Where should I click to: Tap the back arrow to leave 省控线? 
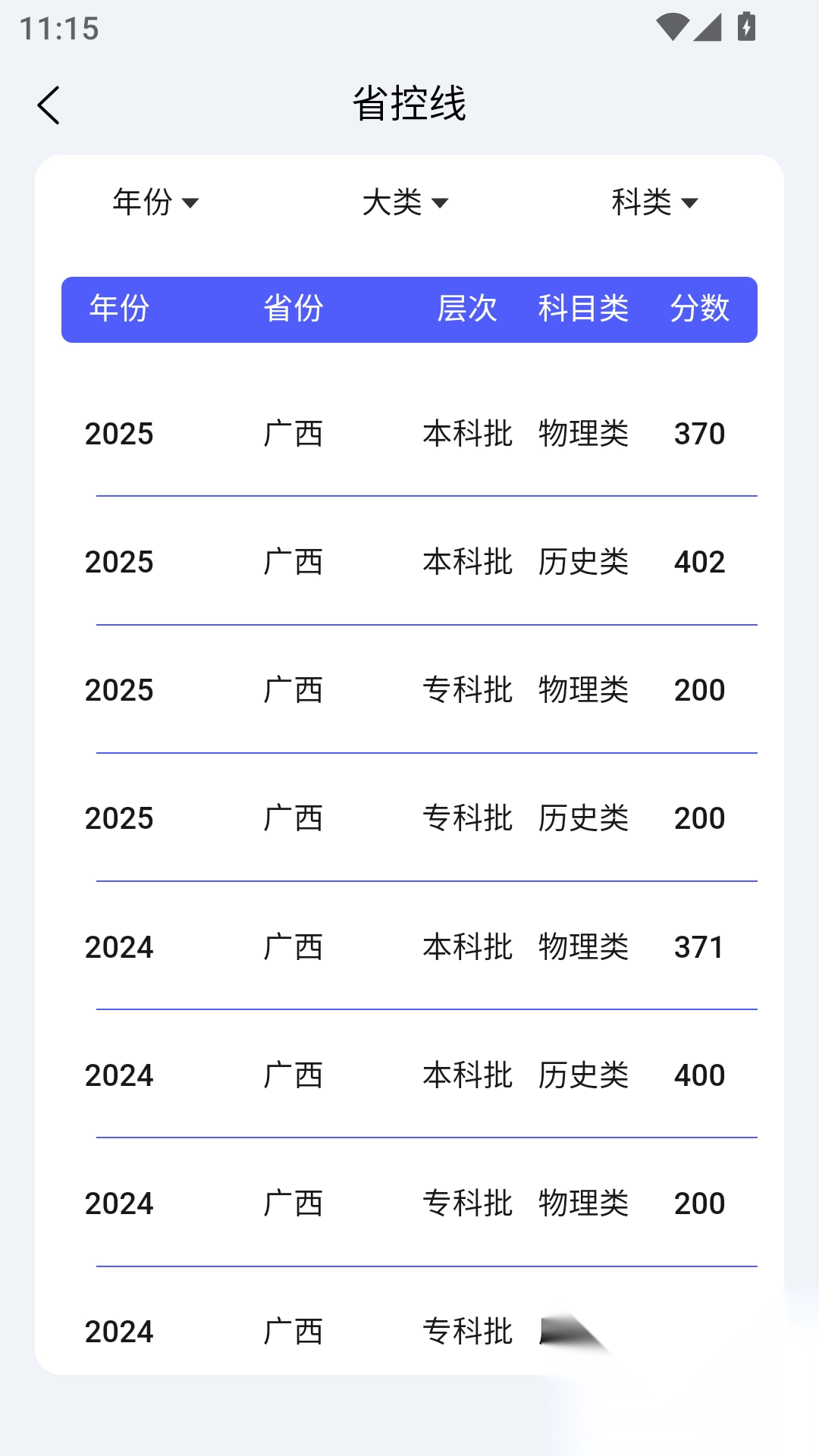(x=50, y=105)
